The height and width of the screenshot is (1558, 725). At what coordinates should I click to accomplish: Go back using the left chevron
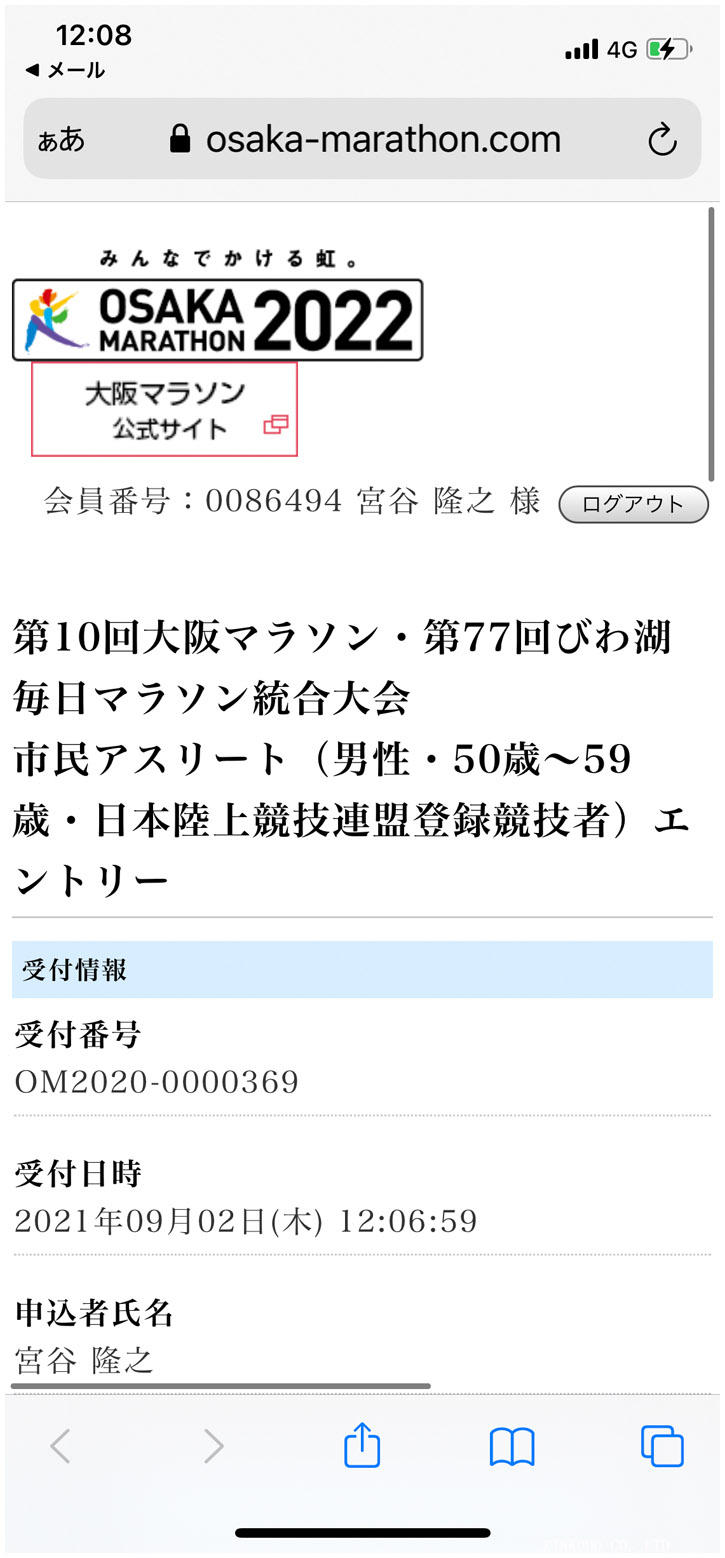tap(60, 1445)
